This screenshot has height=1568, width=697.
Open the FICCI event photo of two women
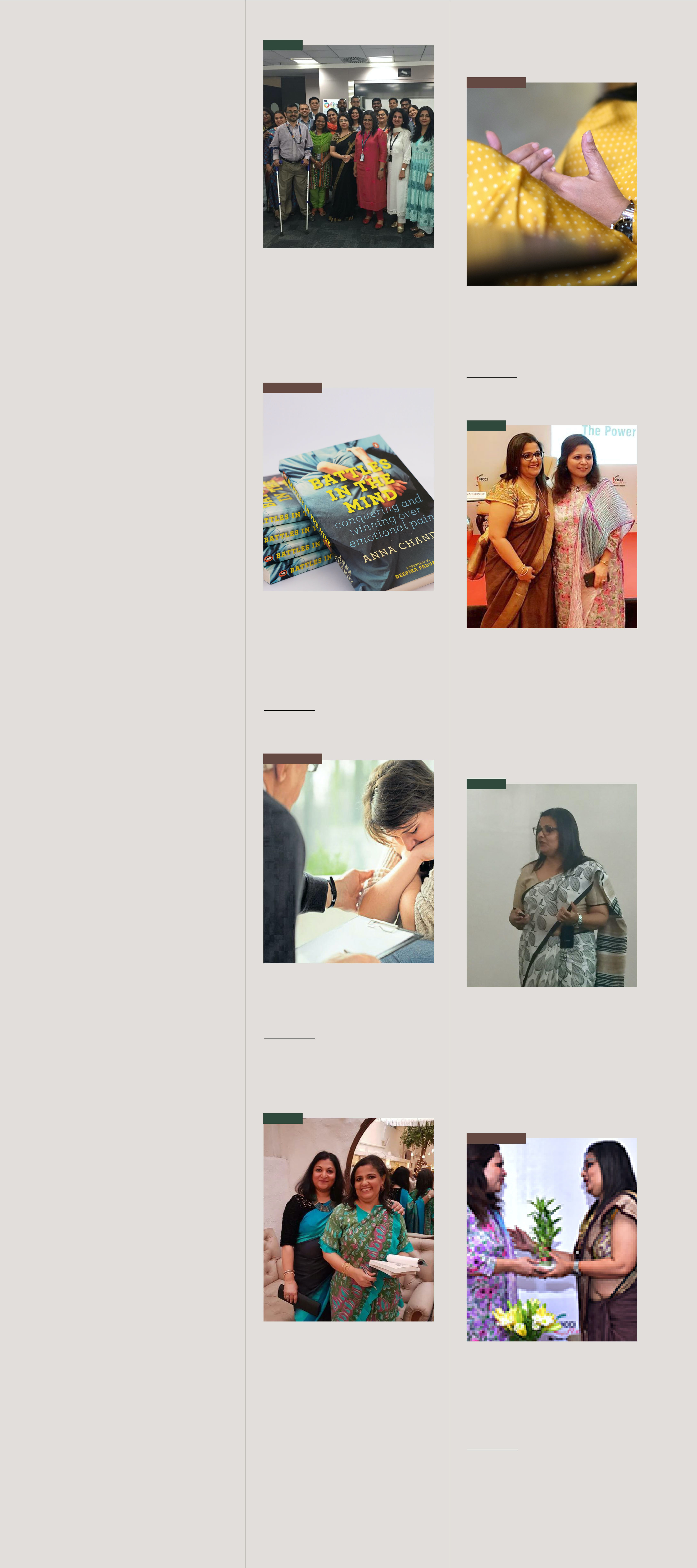coord(551,526)
